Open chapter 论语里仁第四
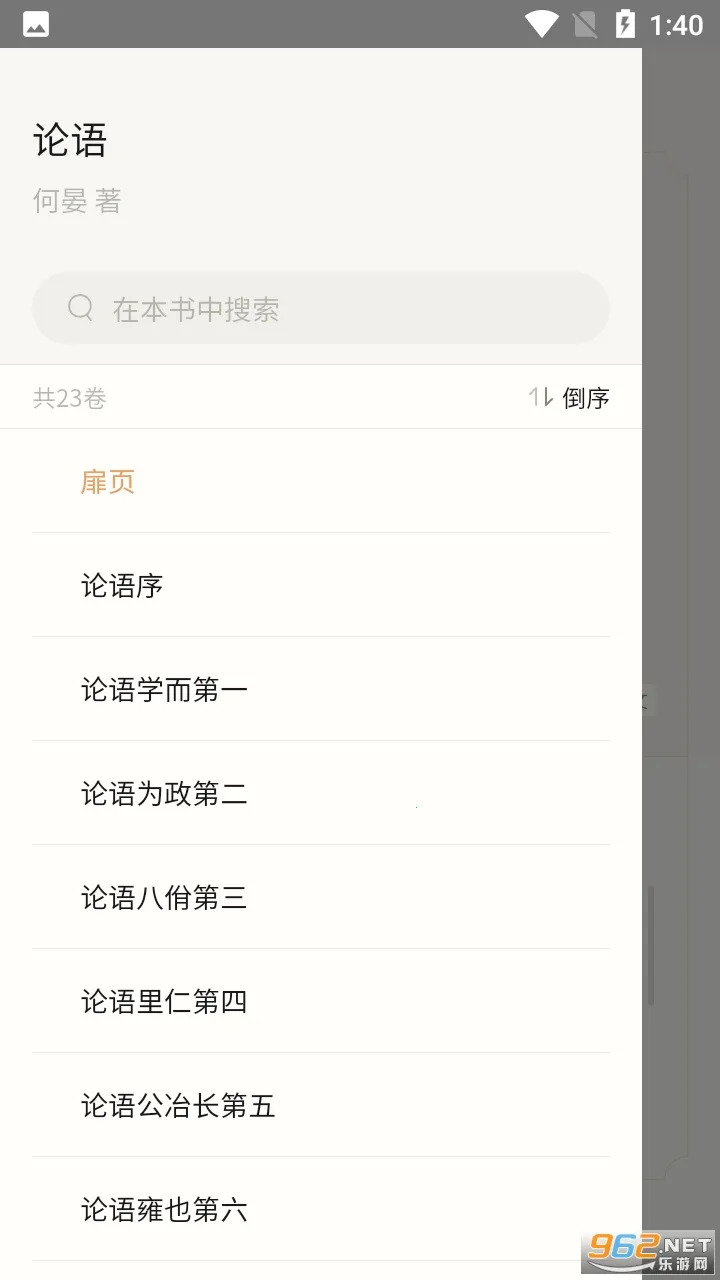 (x=164, y=1002)
